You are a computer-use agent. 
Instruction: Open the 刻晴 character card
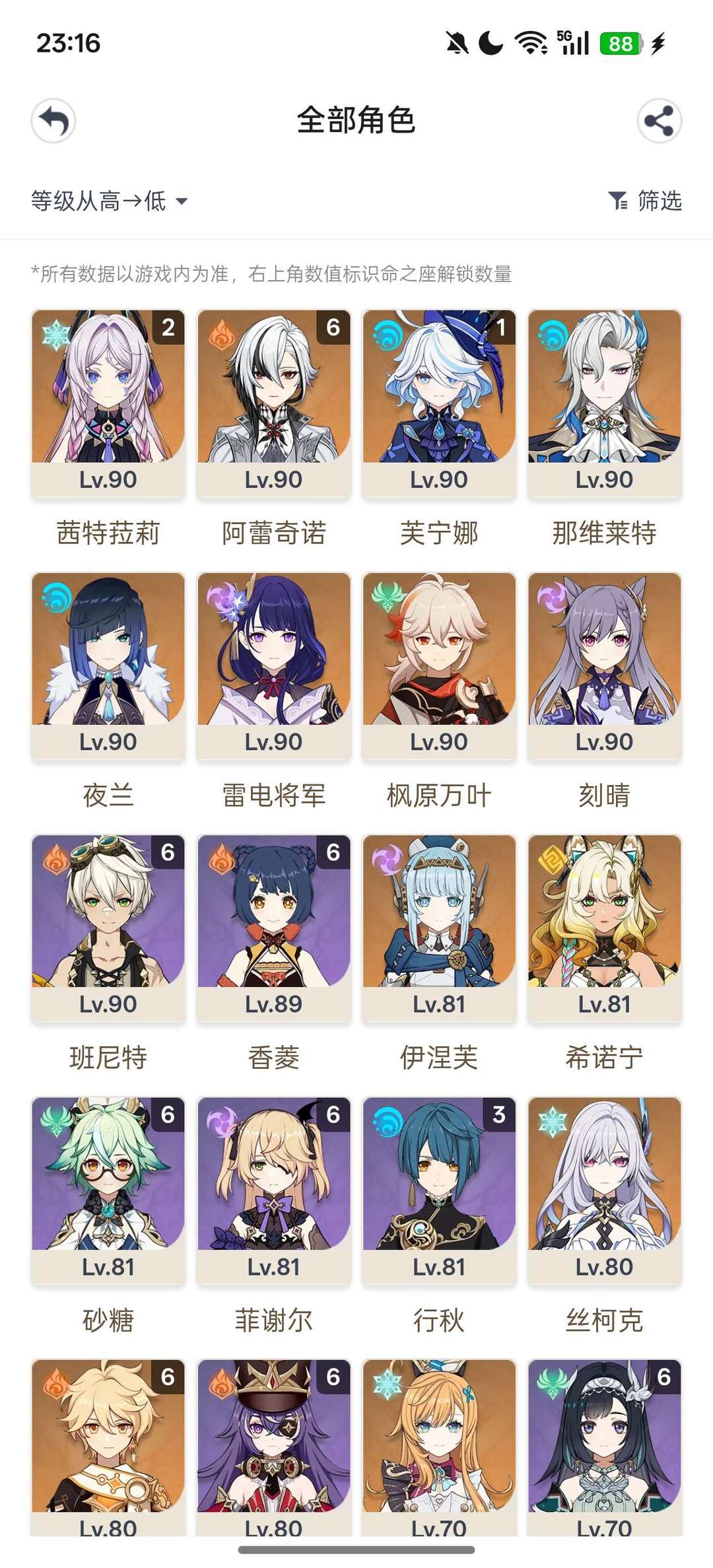tap(604, 665)
